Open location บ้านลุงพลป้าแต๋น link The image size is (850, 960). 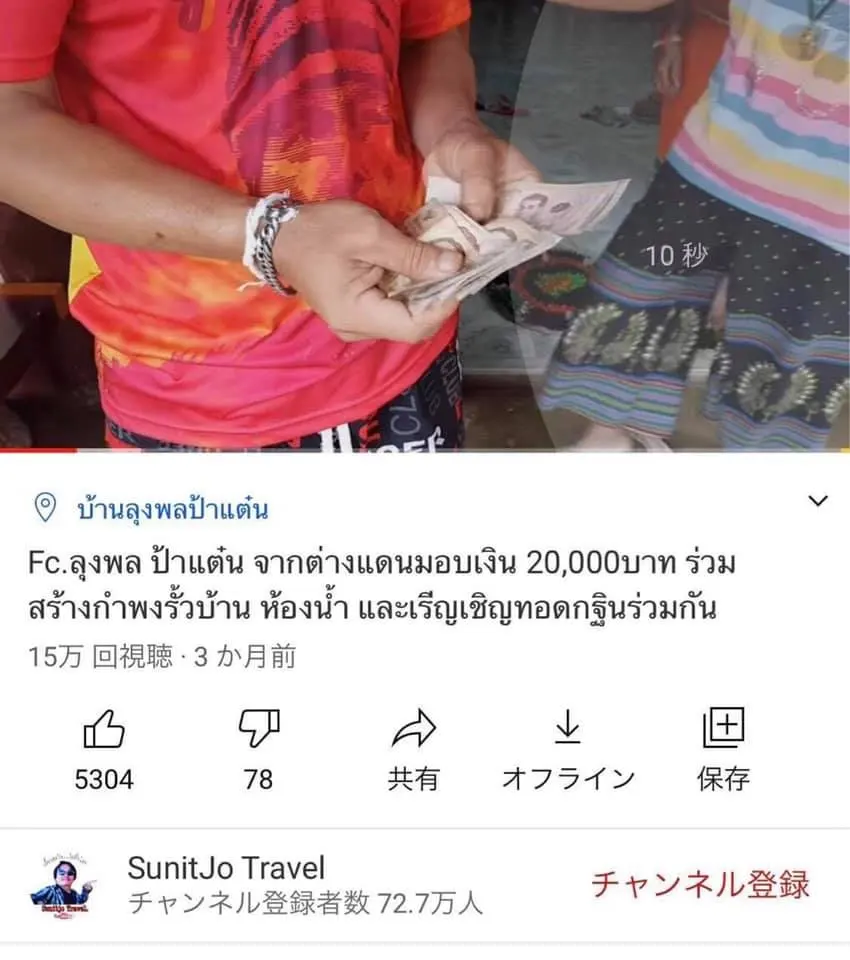click(x=172, y=509)
